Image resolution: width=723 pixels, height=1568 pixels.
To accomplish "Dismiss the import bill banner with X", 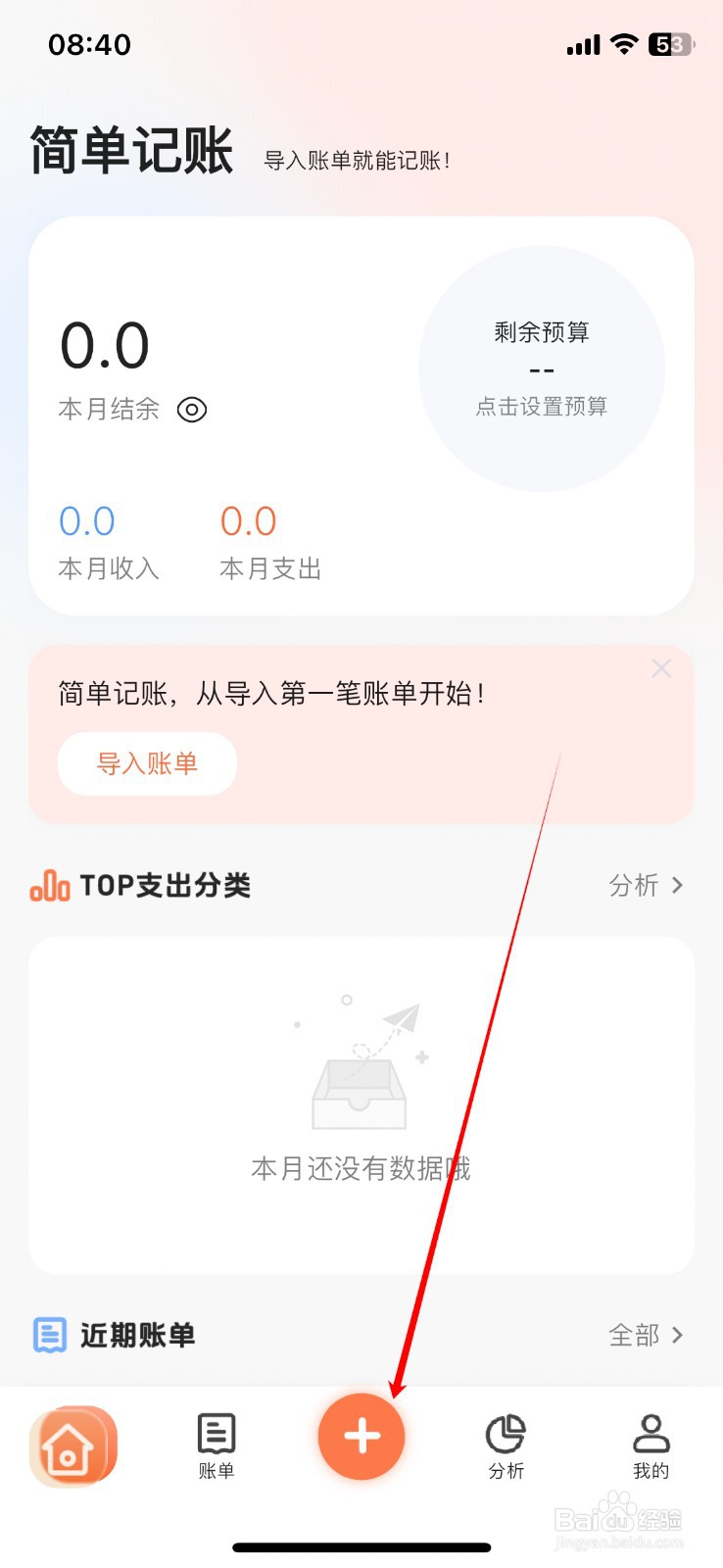I will 661,667.
